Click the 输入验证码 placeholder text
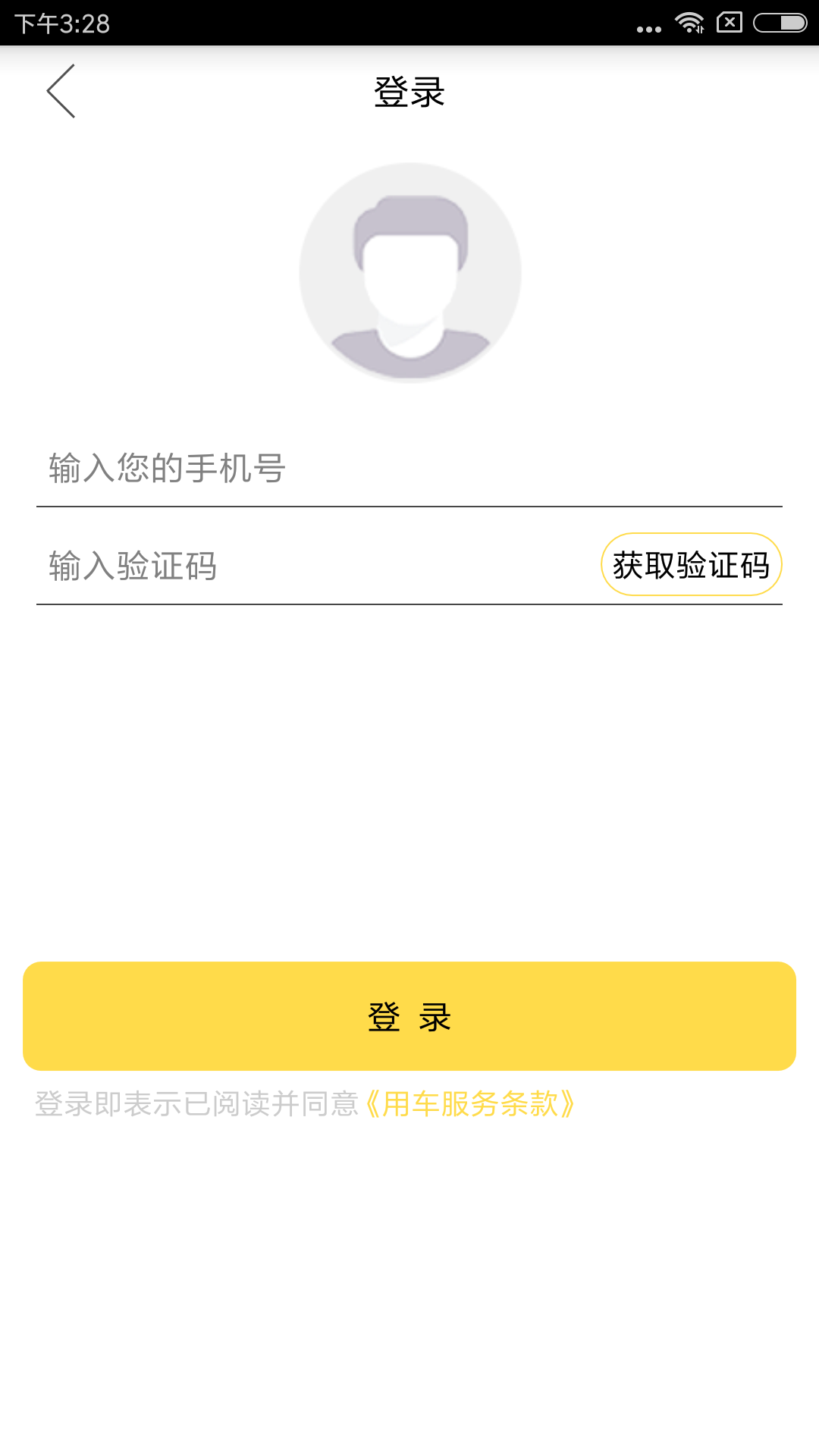819x1456 pixels. point(133,564)
